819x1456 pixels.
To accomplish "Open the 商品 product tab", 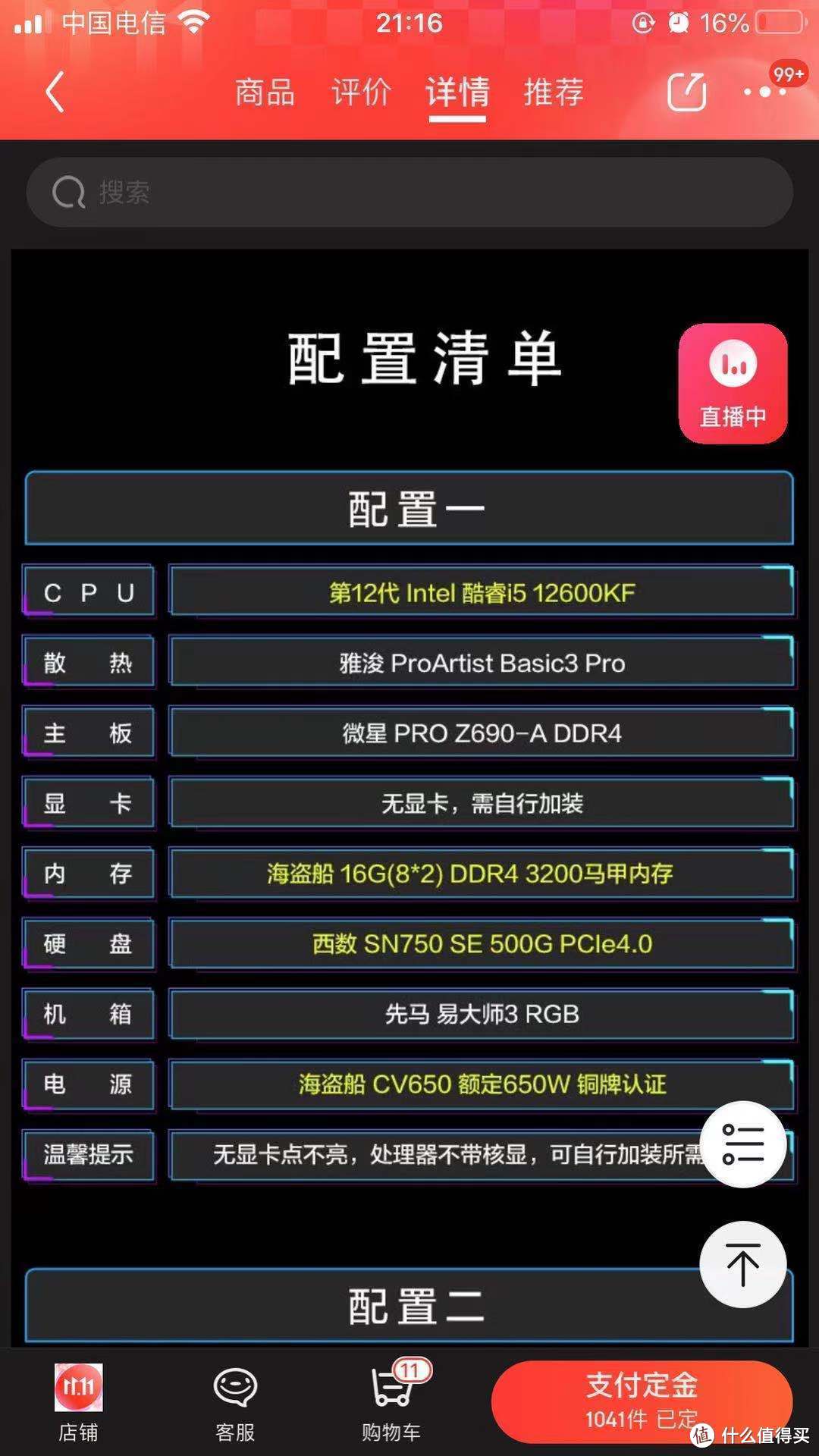I will tap(263, 93).
